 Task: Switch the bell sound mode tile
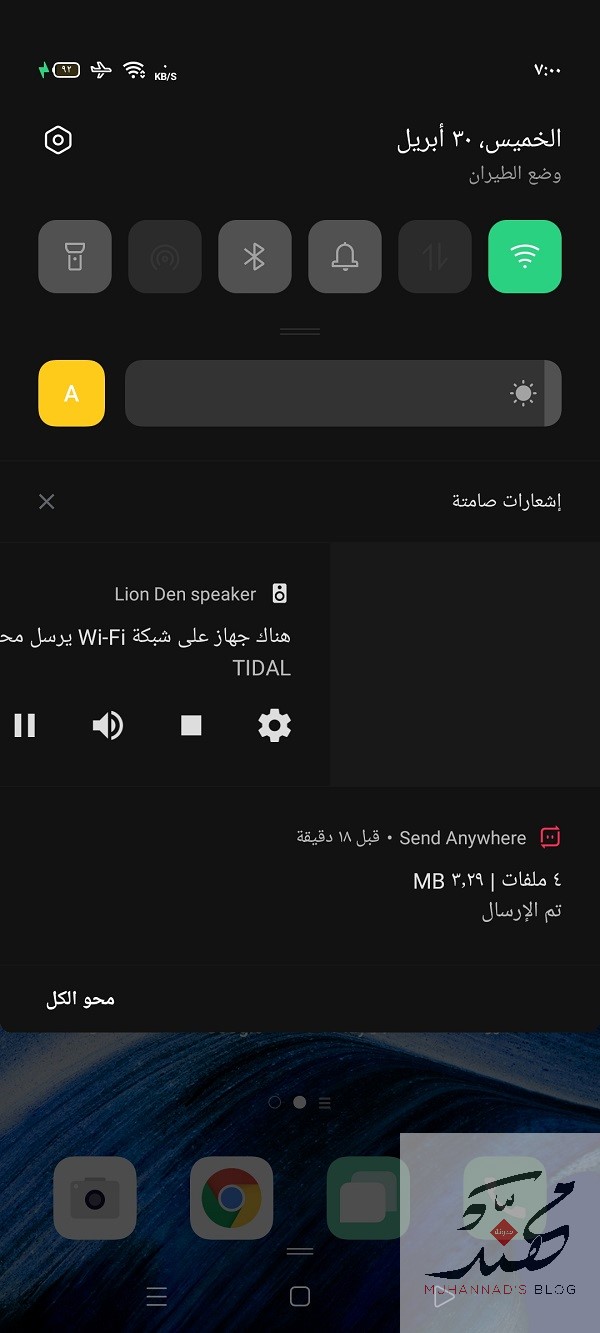pos(344,257)
